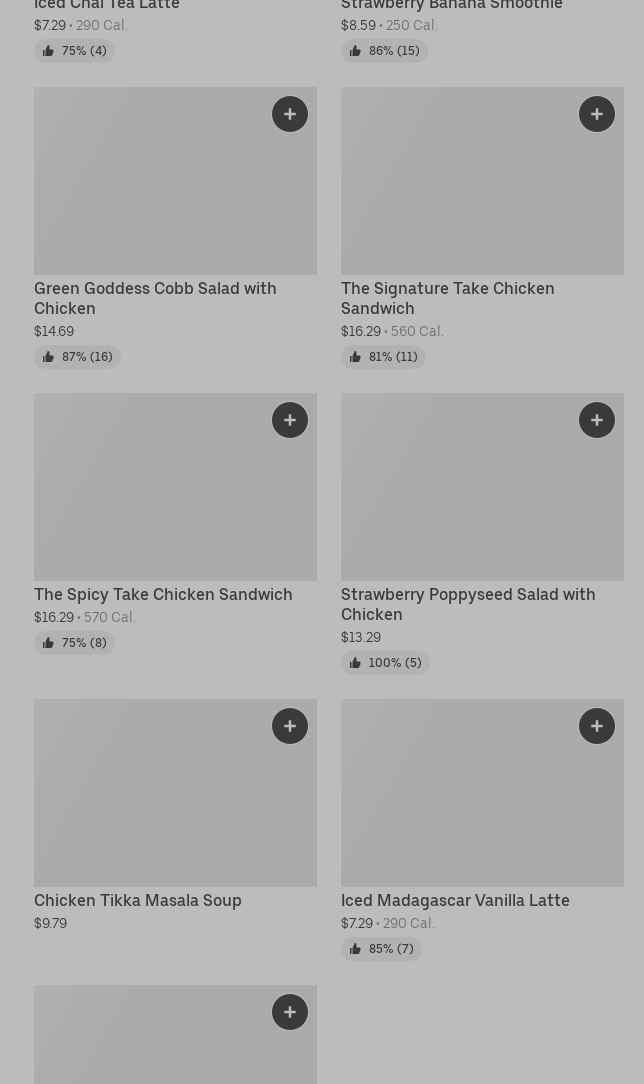Screen dimensions: 644x1084
Task: Add Green Goddess Cobb Salad with Chicken
Action: 290,114
